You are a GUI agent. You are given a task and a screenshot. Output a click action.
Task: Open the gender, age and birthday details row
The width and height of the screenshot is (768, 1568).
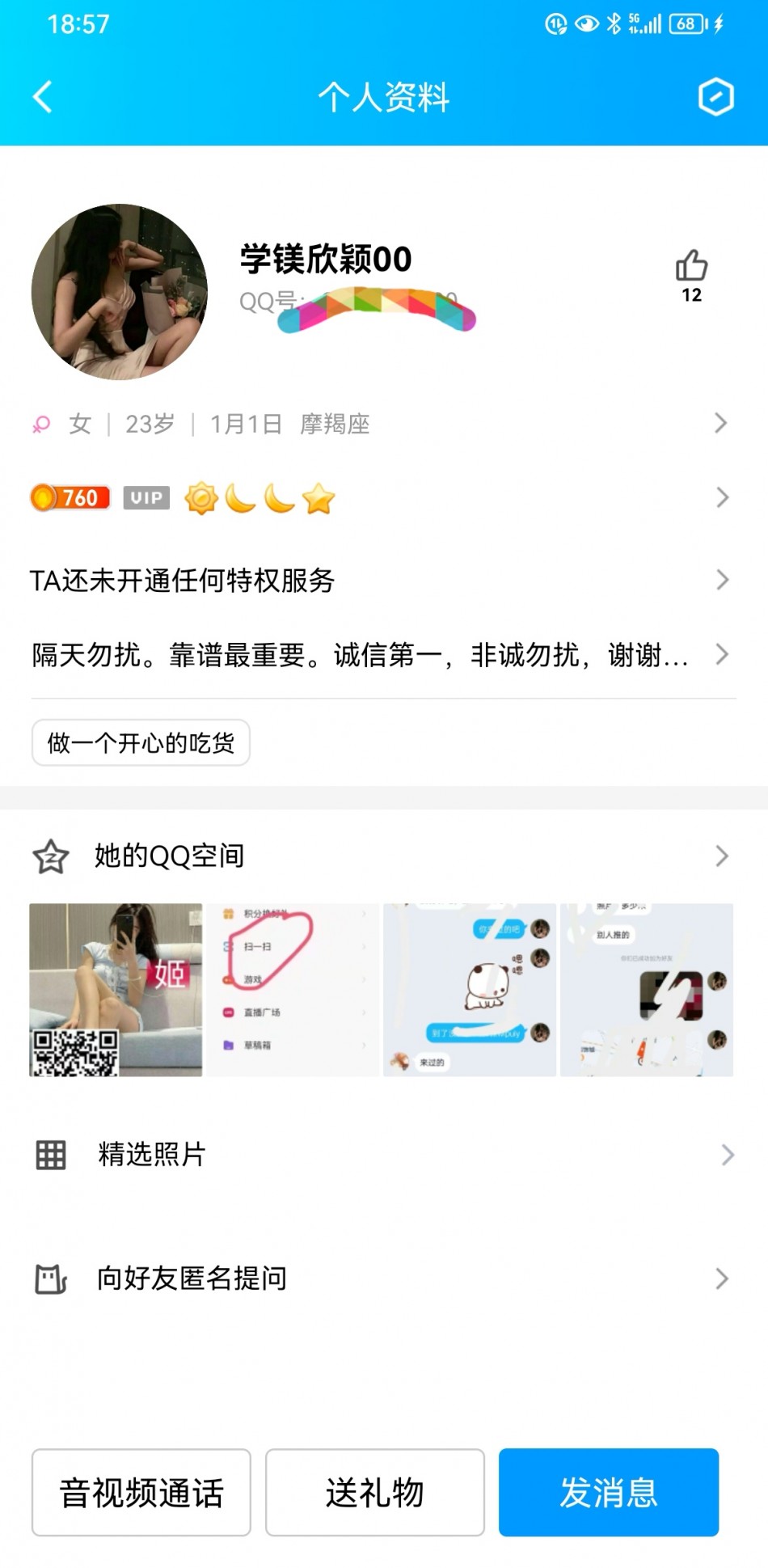pyautogui.click(x=380, y=424)
